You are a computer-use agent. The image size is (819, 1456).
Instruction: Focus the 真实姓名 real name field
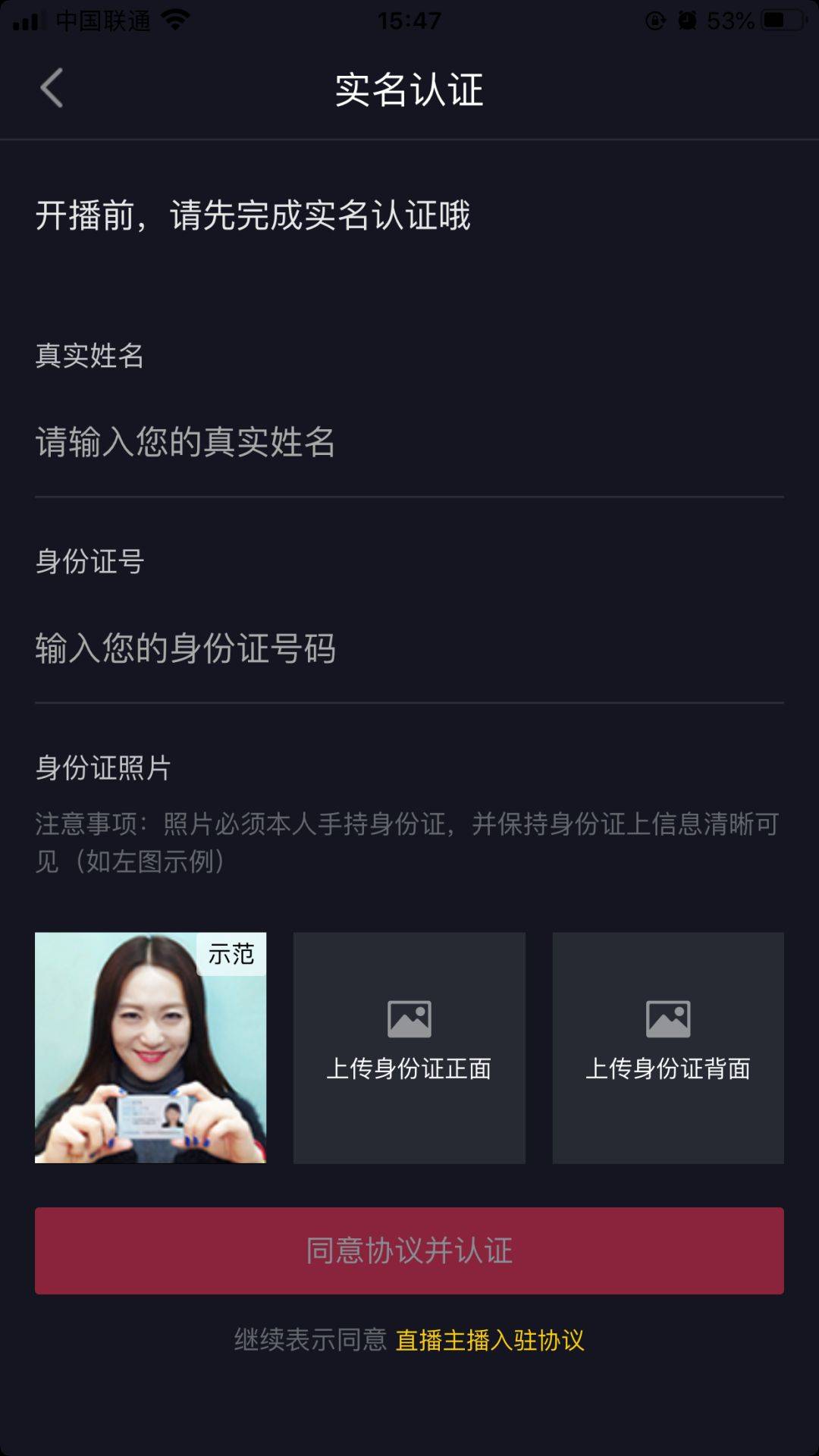click(409, 442)
